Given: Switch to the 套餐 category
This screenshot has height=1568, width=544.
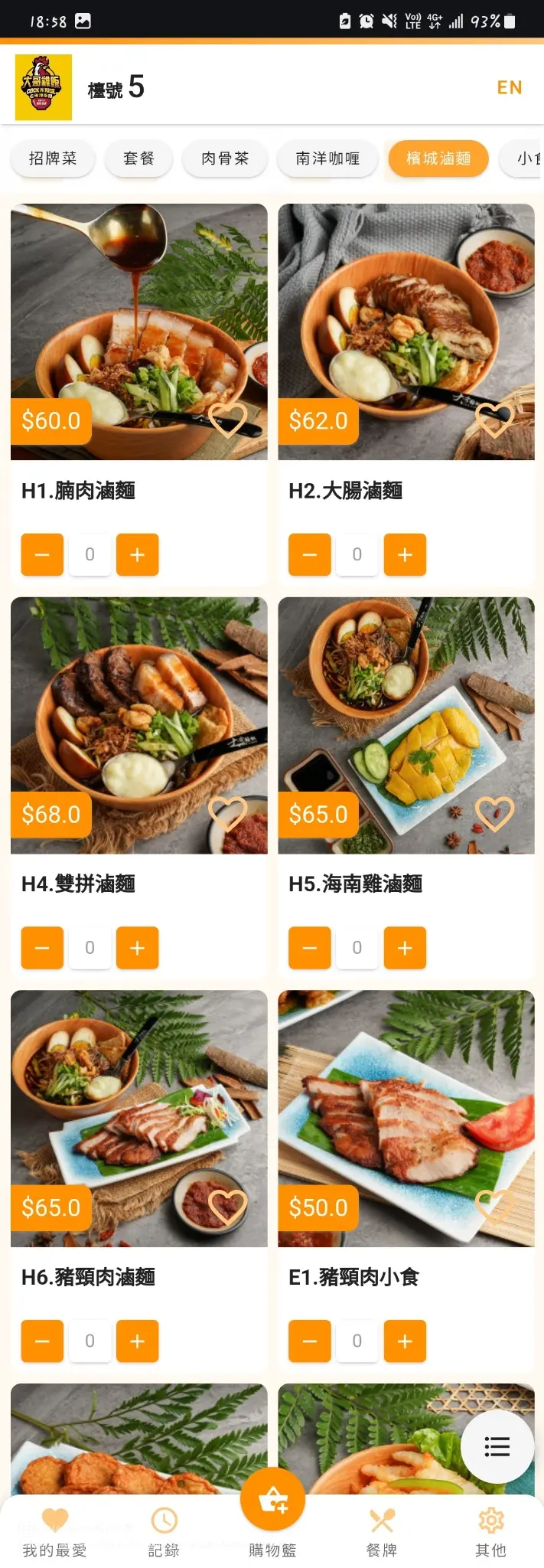Looking at the screenshot, I should (138, 158).
